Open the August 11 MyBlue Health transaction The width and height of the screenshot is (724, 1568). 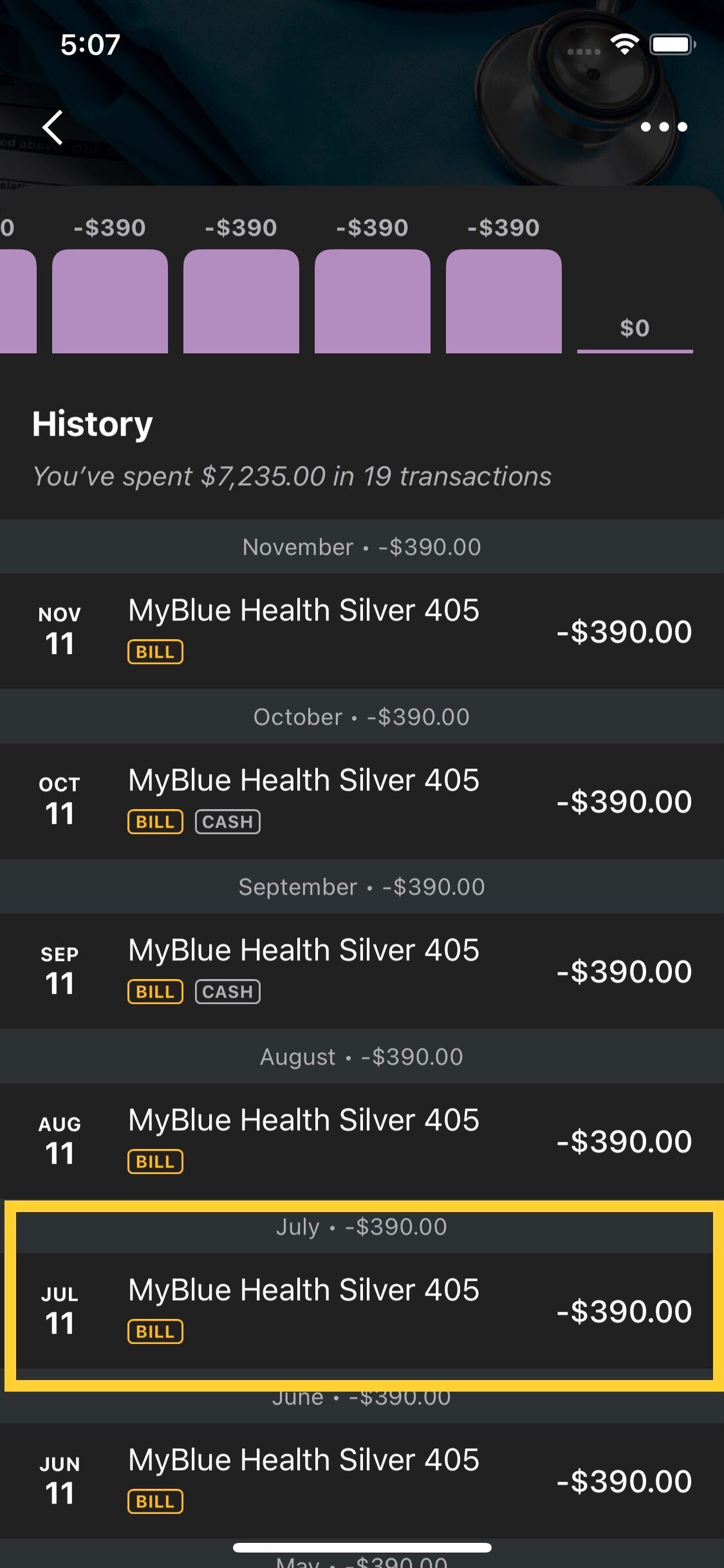pos(362,1141)
